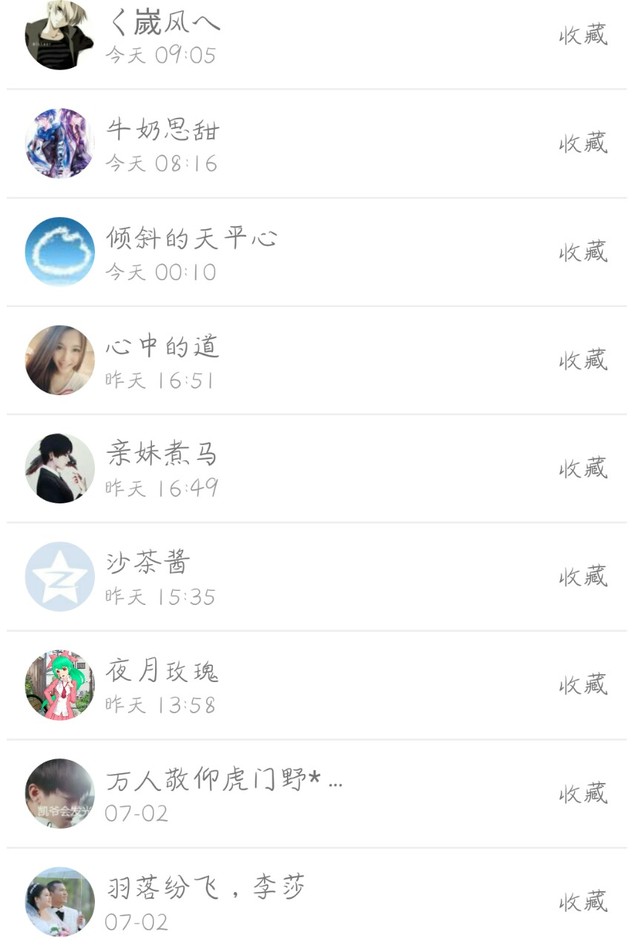Open the entry from 牛奶思甜
640x949 pixels.
163,131
